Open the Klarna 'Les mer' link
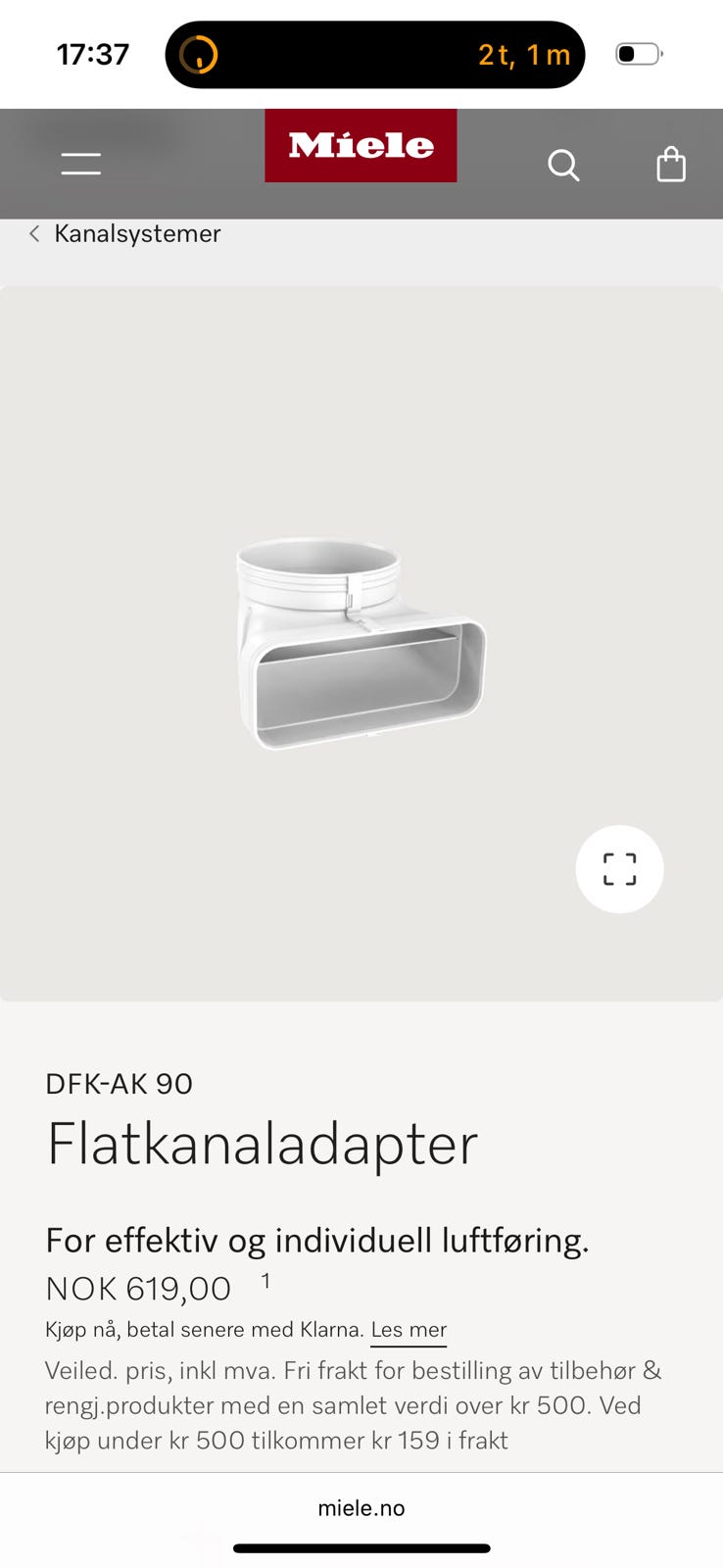This screenshot has height=1568, width=723. (409, 1330)
